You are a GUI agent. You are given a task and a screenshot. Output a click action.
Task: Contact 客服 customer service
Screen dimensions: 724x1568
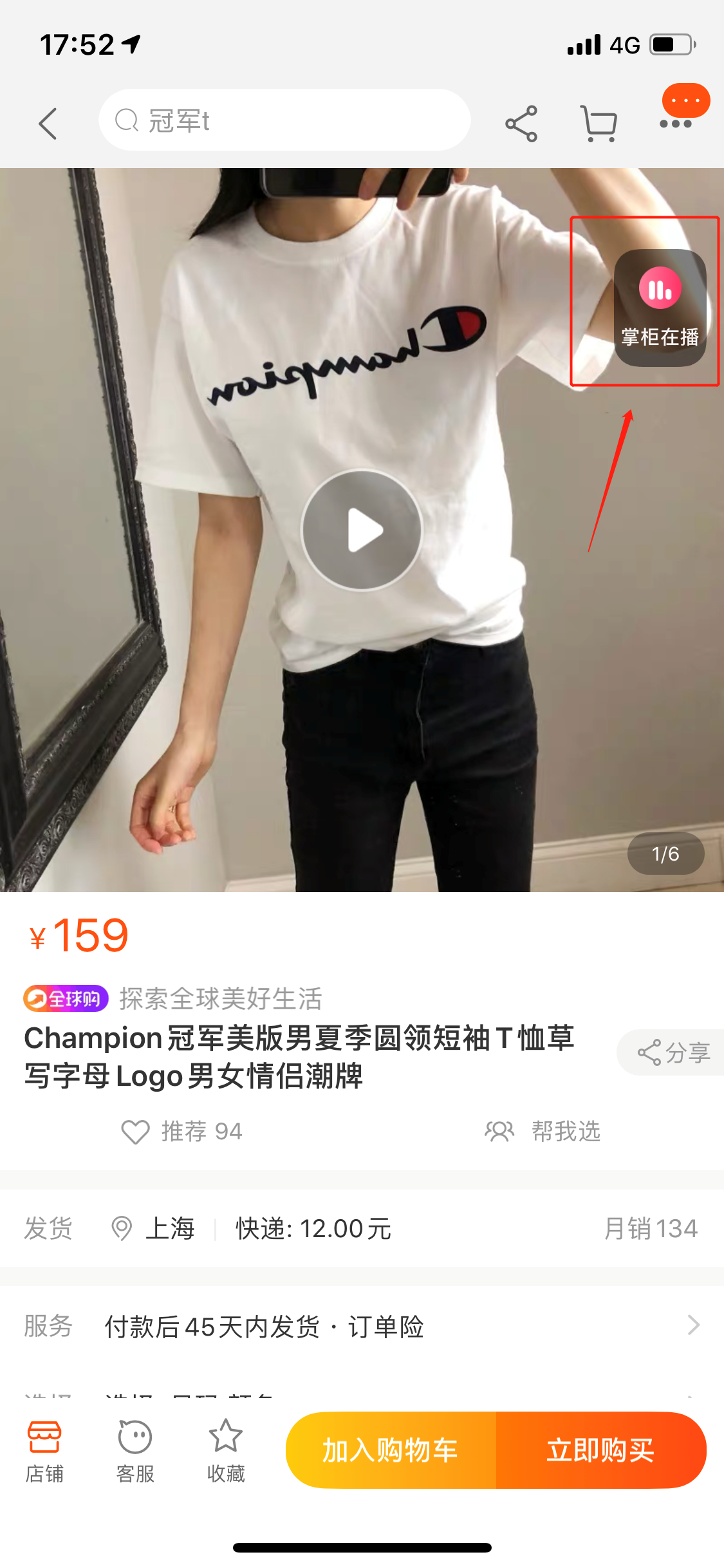(x=135, y=1451)
